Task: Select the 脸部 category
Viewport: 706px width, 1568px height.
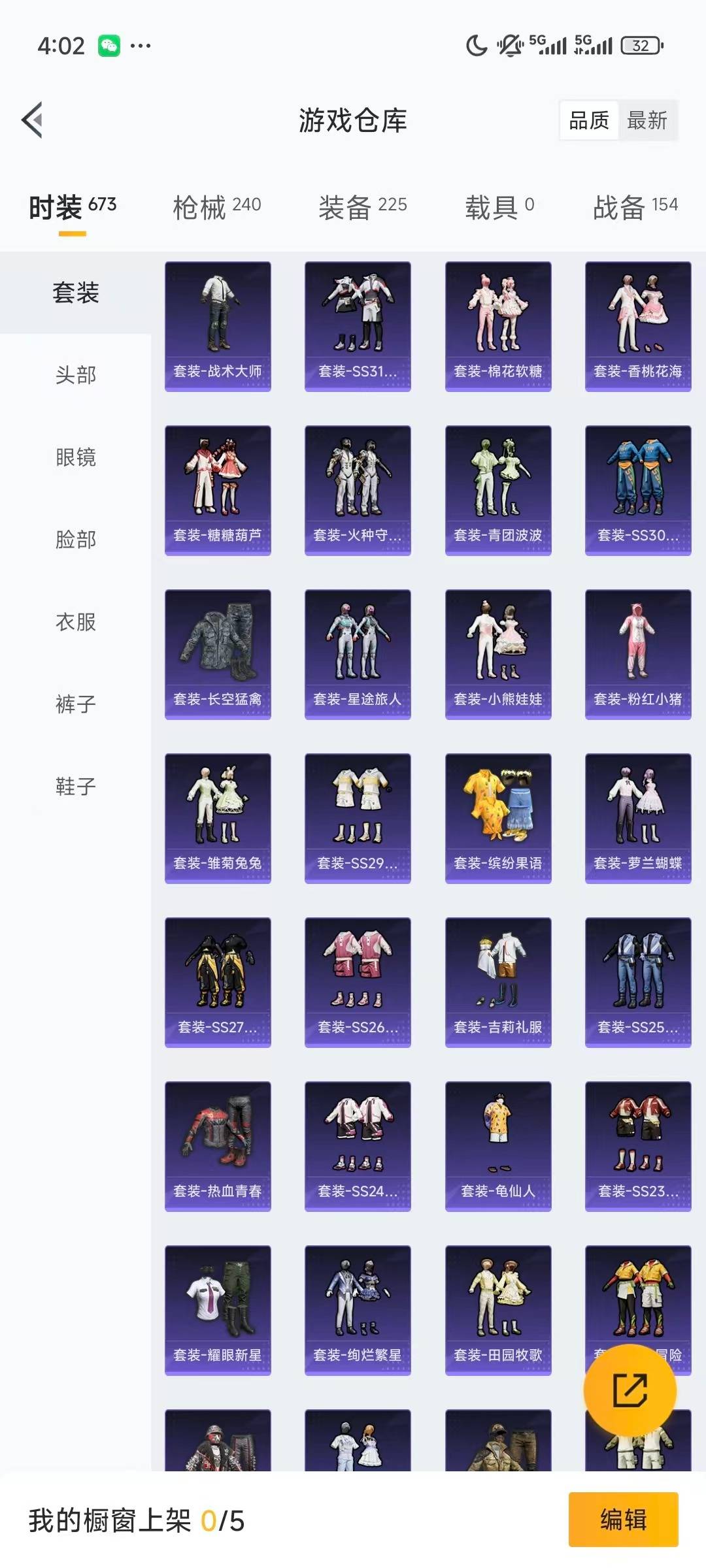Action: click(76, 540)
